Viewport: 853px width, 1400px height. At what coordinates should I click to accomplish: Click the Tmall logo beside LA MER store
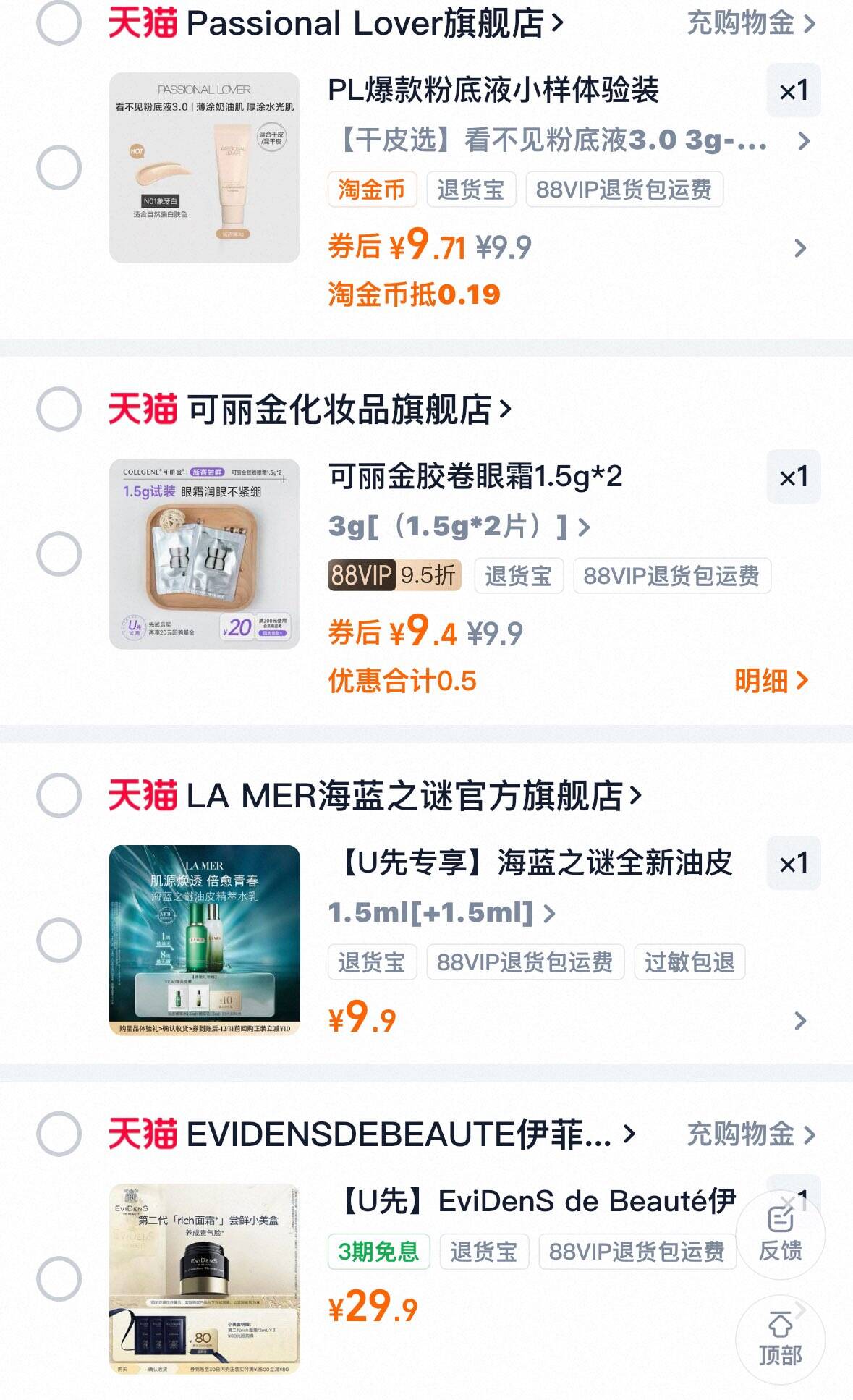142,796
